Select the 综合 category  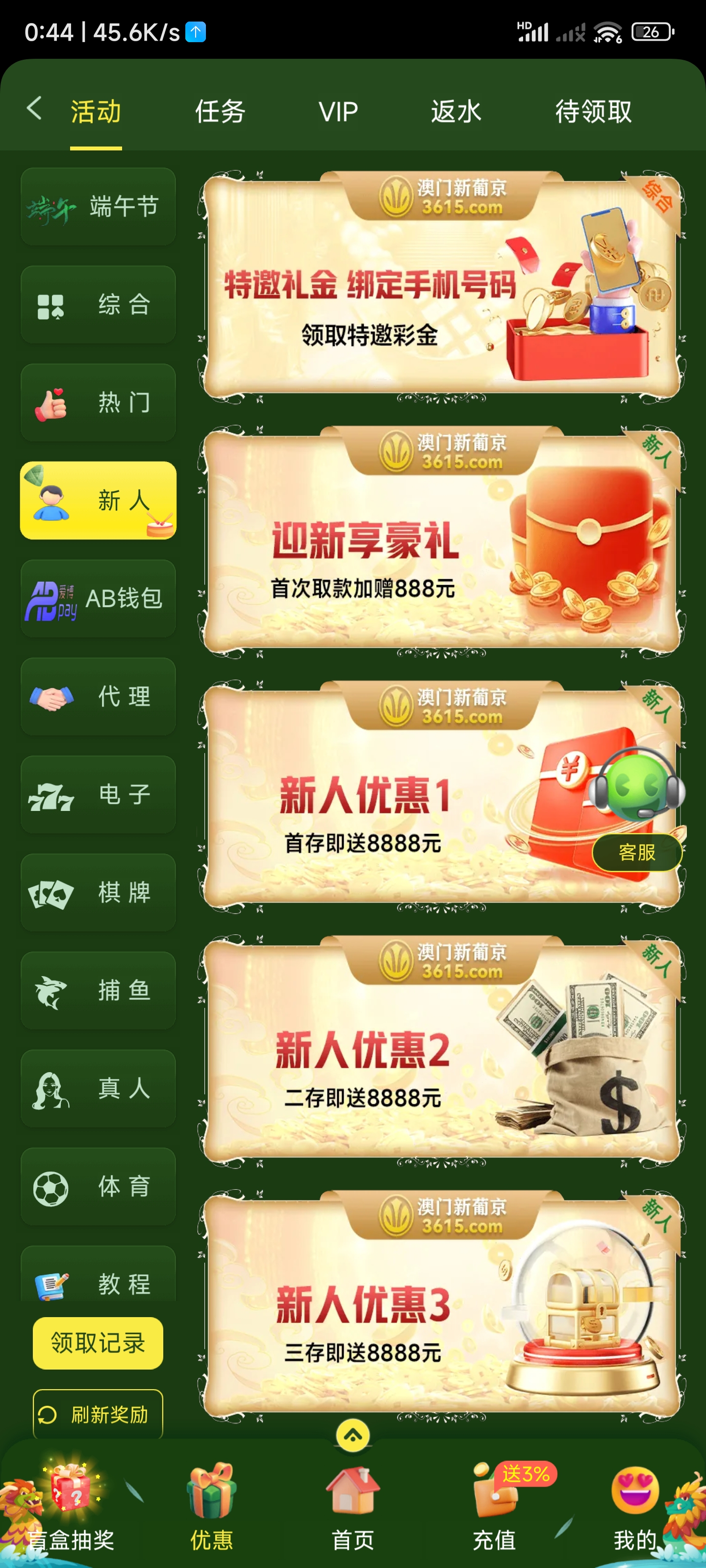98,304
